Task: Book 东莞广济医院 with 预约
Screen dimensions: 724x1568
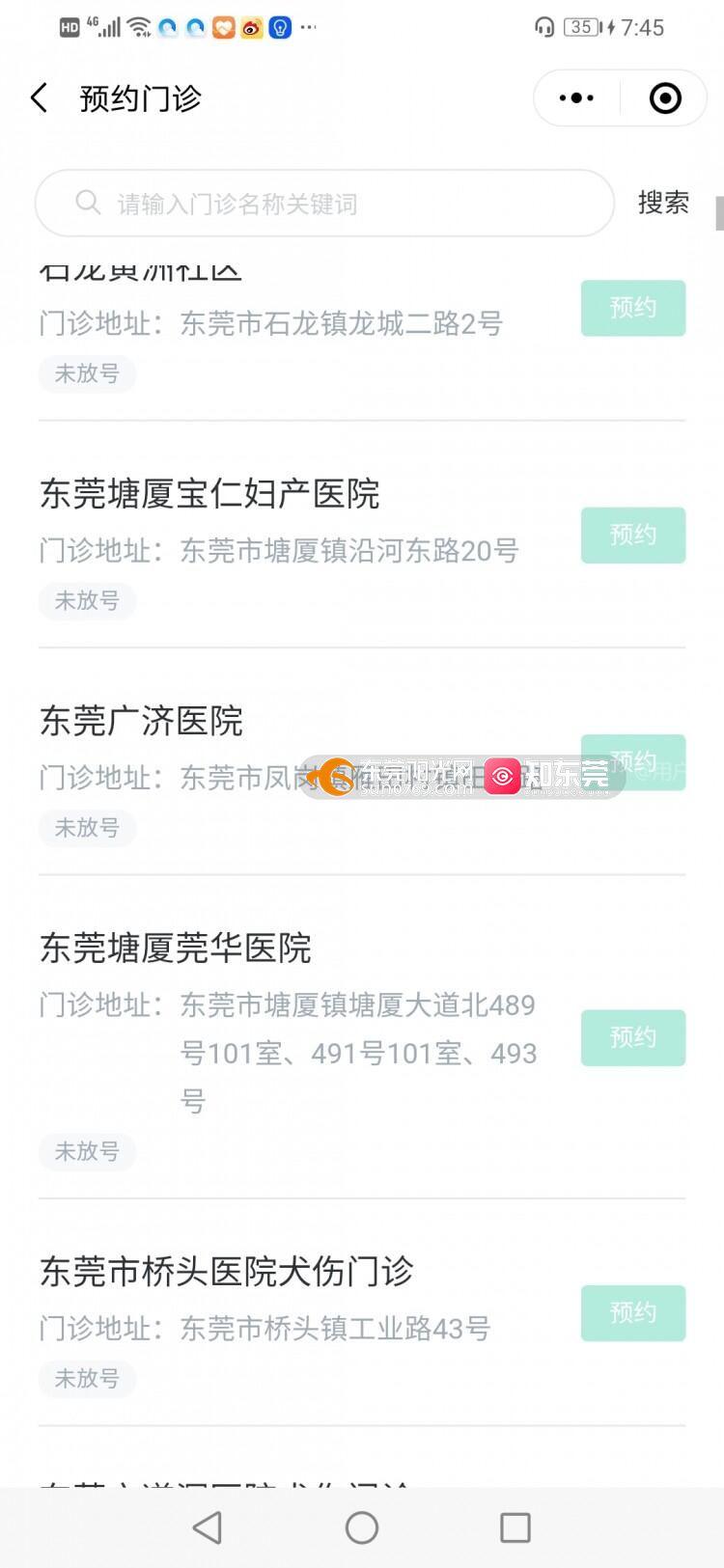Action: (633, 762)
